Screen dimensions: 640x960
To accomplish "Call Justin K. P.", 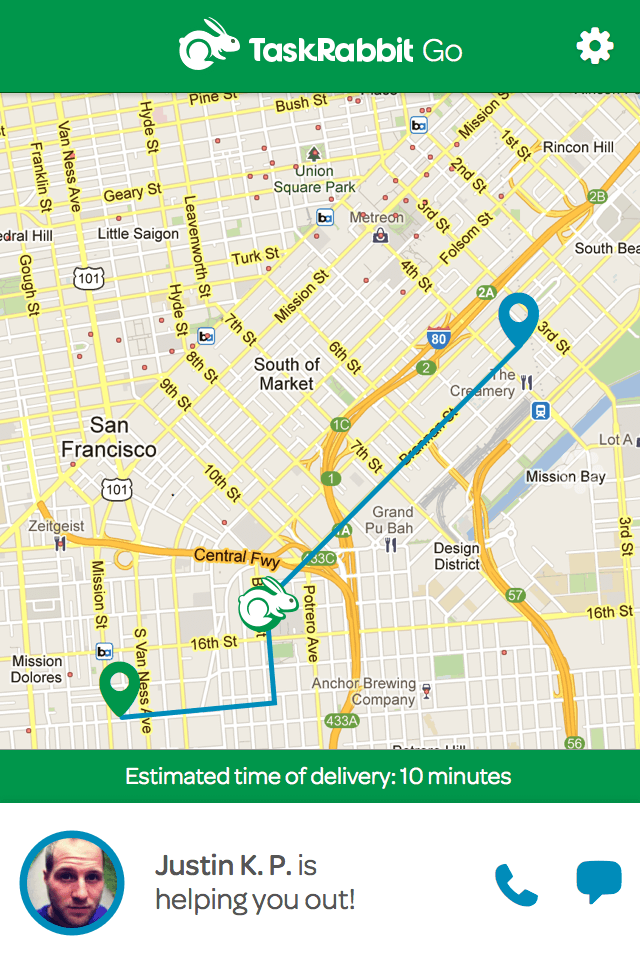I will click(516, 884).
